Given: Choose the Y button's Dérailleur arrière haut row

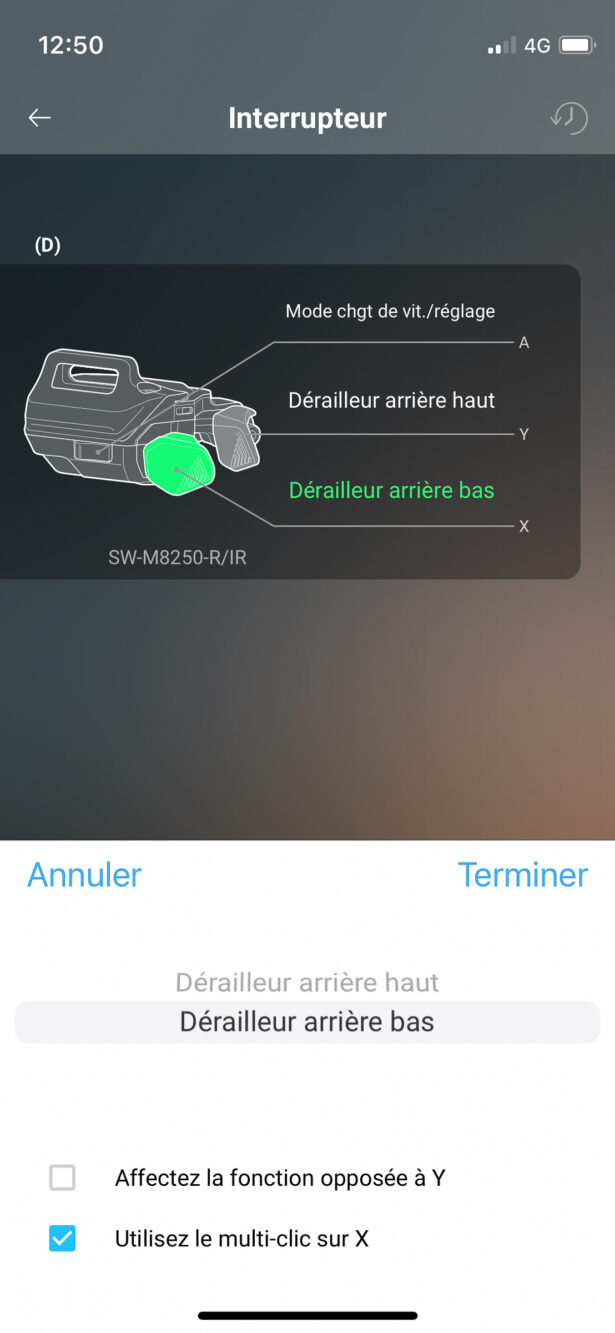Looking at the screenshot, I should click(391, 400).
